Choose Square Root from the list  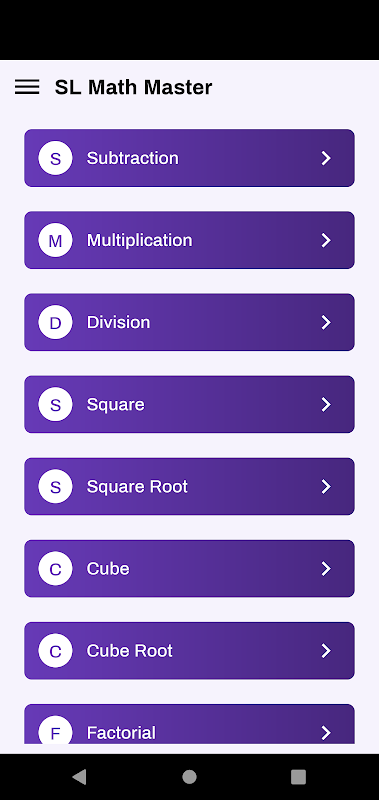(189, 487)
